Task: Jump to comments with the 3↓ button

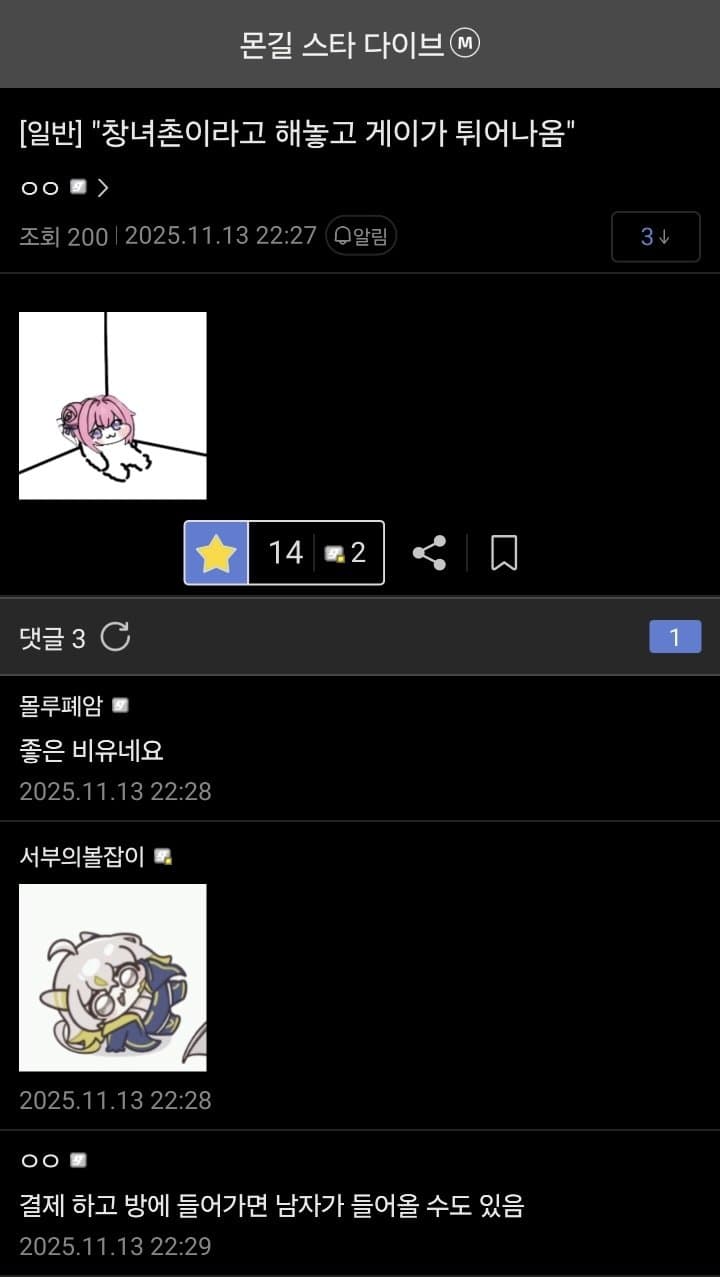Action: tap(655, 237)
